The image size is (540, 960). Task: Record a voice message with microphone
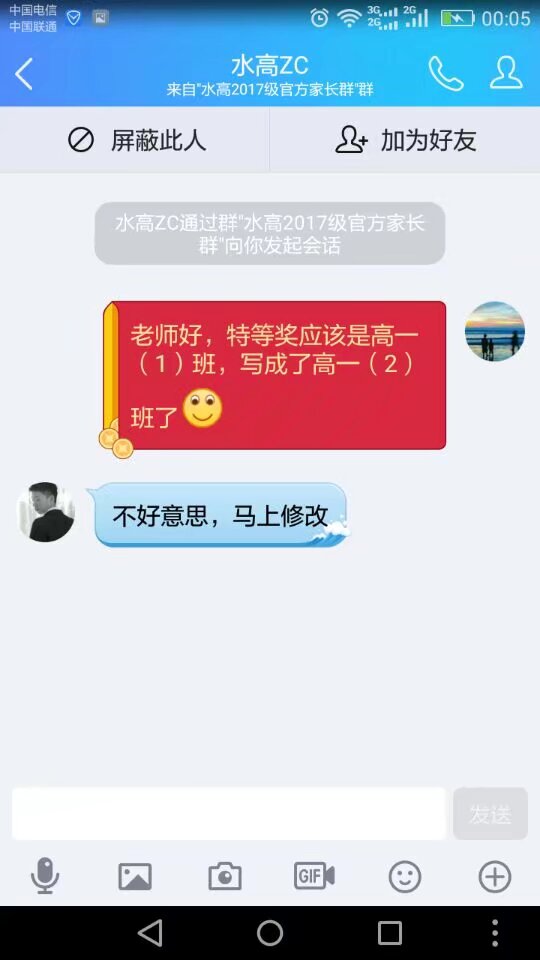(x=45, y=876)
